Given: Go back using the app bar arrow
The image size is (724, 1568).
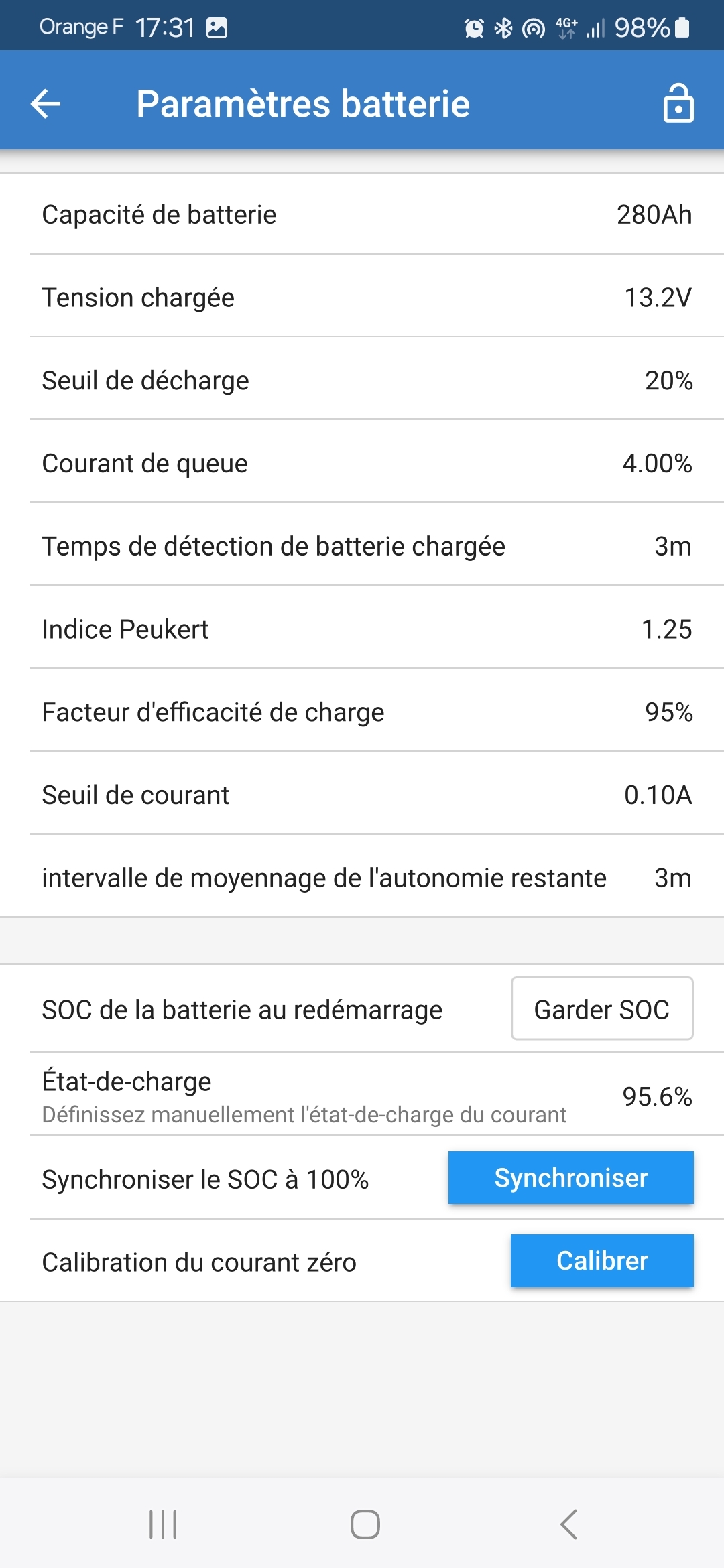Looking at the screenshot, I should coord(46,104).
